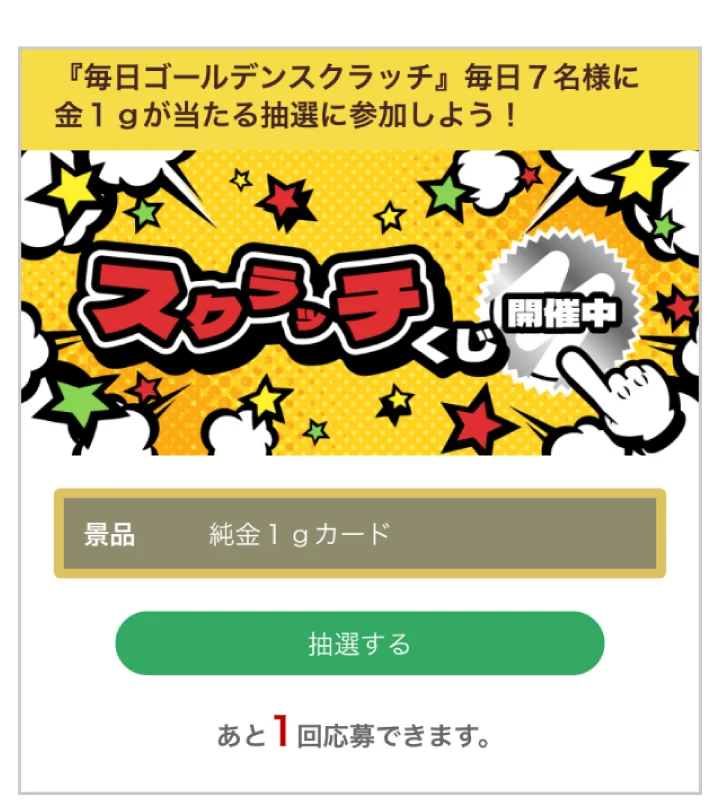Screen dimensions: 720x811
Task: Open the スクラッチくじ banner
Action: pyautogui.click(x=360, y=303)
